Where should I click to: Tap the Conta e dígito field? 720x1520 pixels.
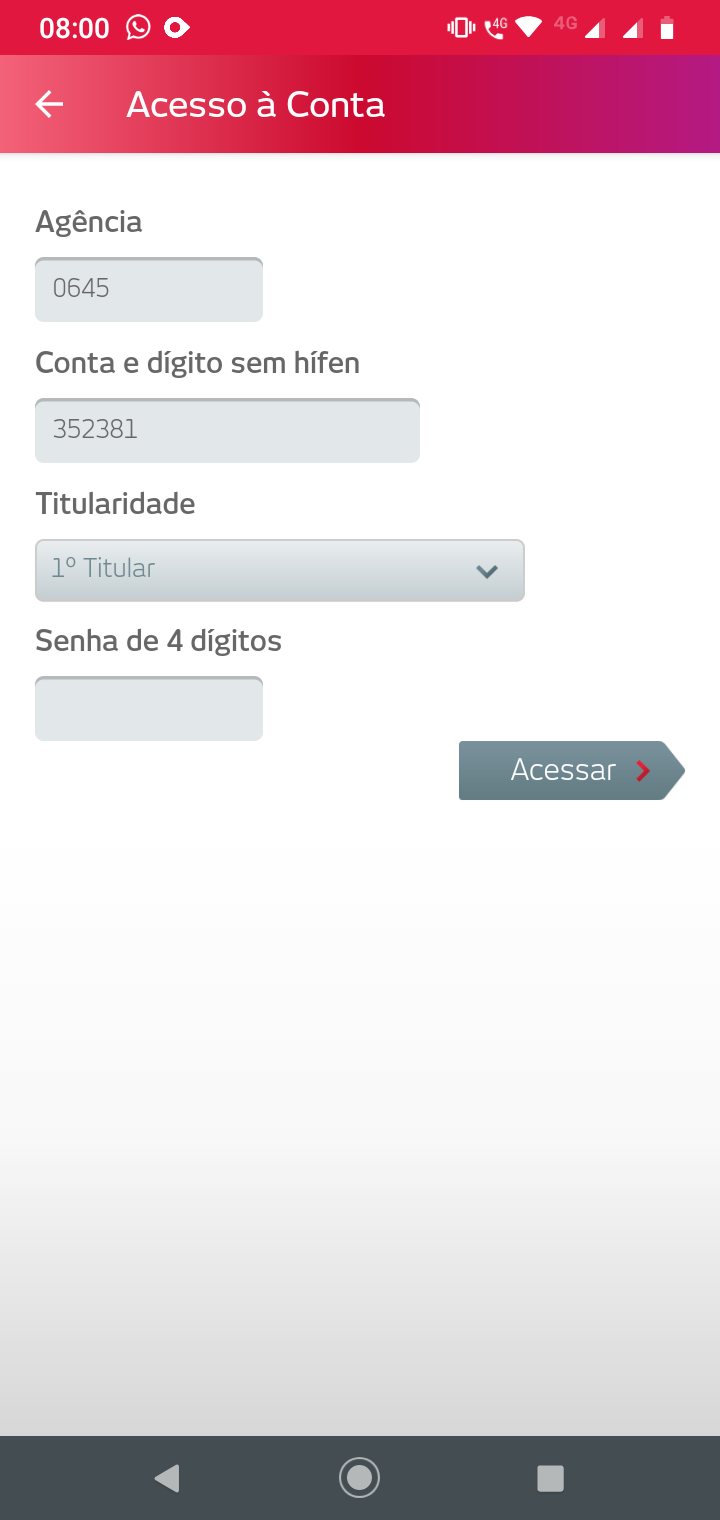click(x=227, y=431)
